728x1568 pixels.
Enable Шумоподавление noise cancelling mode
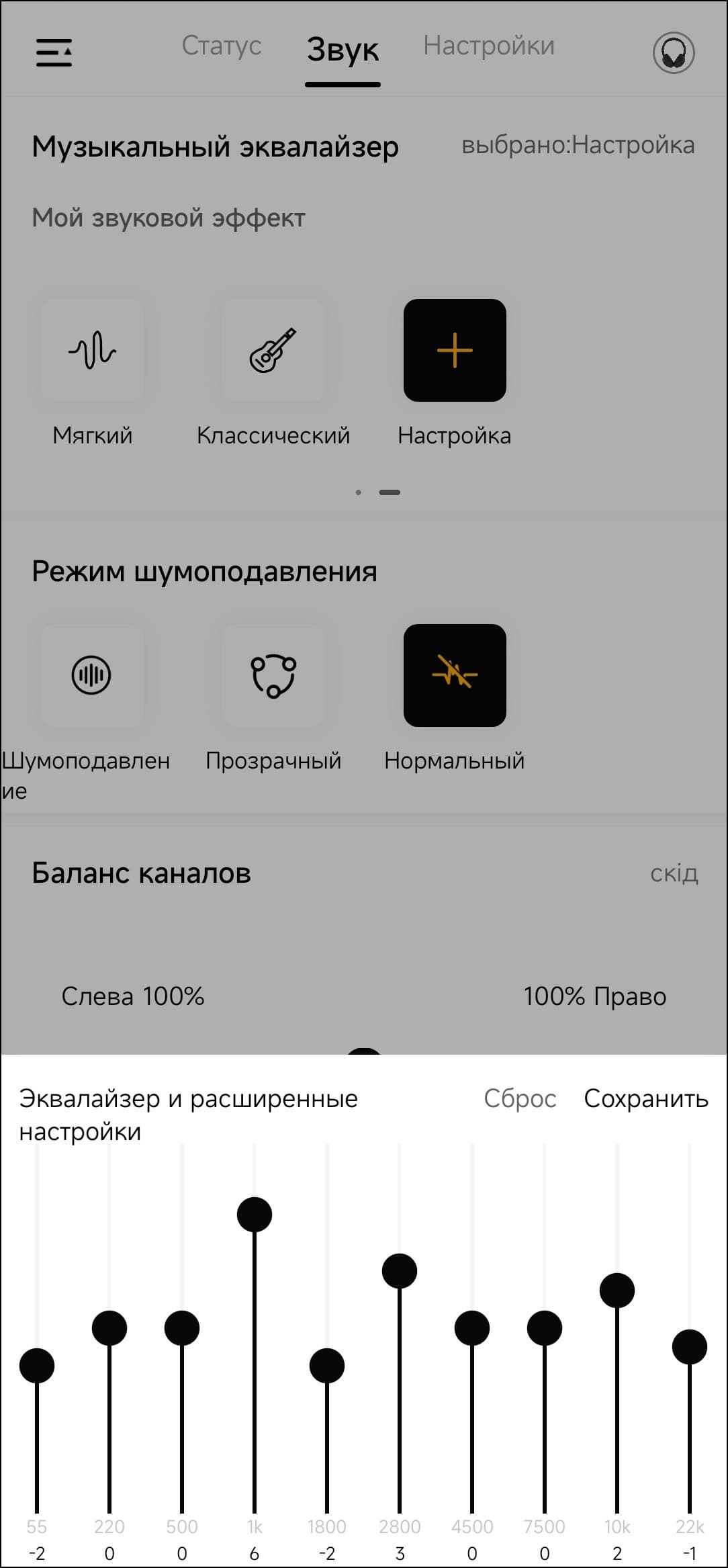coord(93,675)
